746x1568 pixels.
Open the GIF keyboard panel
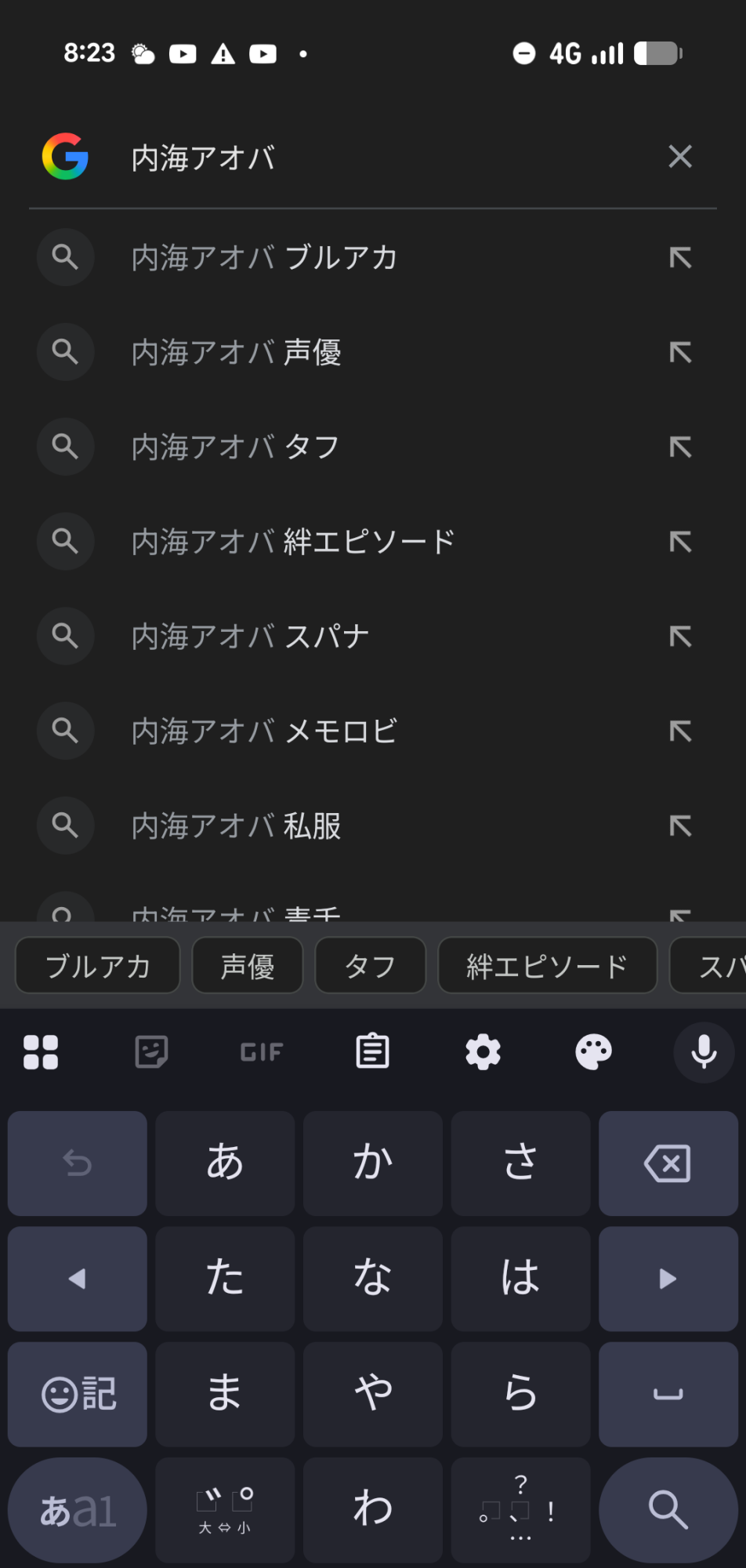point(262,1051)
